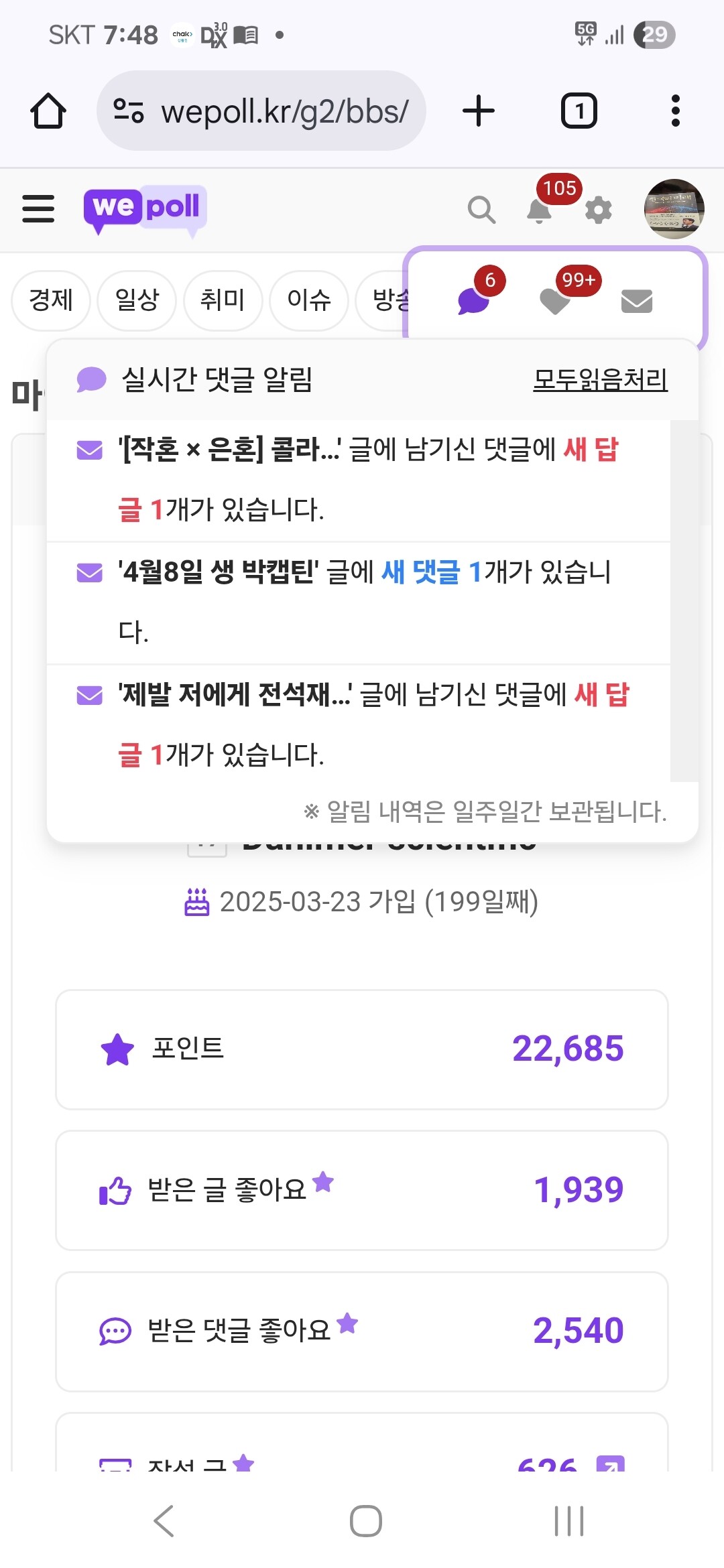Select the 이슈 category chip
Viewport: 724px width, 1568px height.
(x=309, y=300)
